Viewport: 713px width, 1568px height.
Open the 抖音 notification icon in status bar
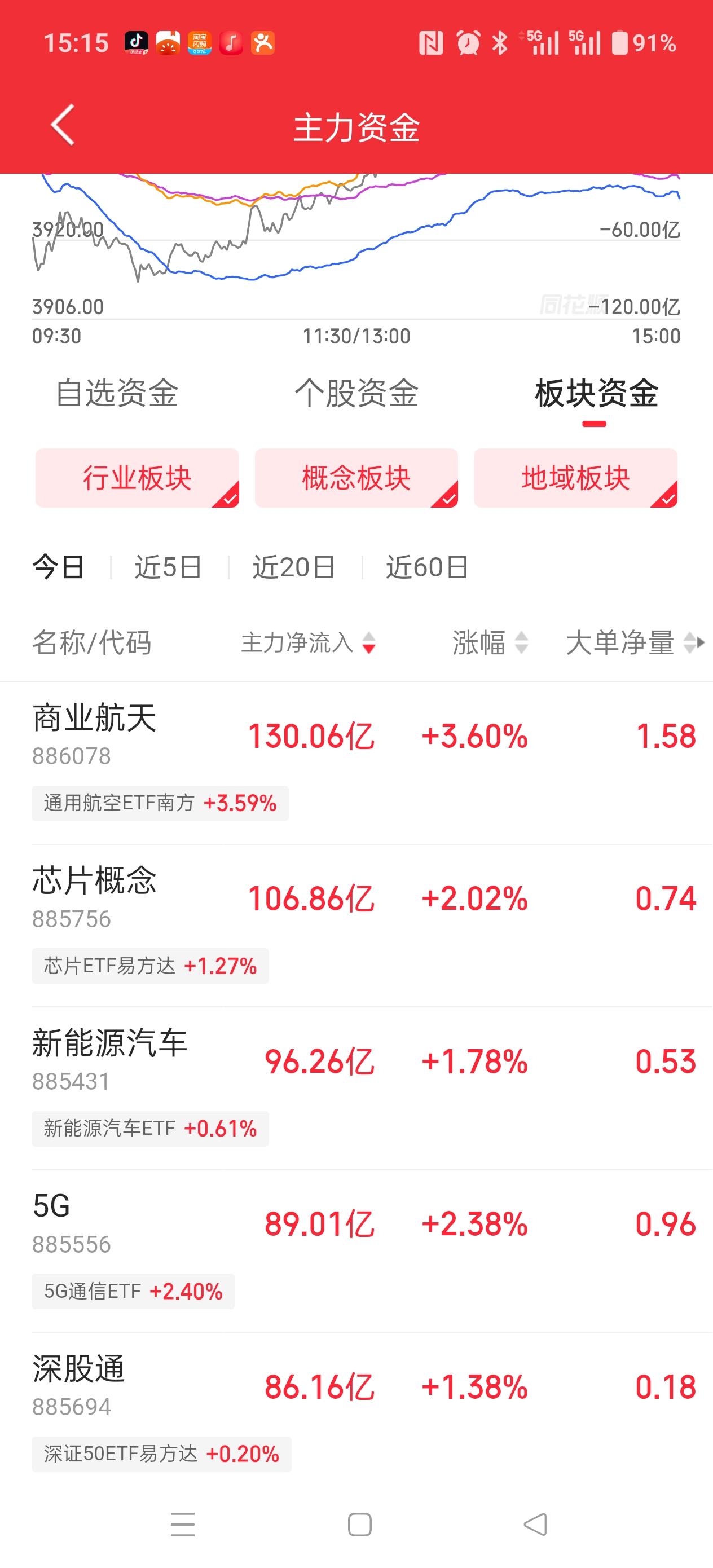pyautogui.click(x=137, y=43)
